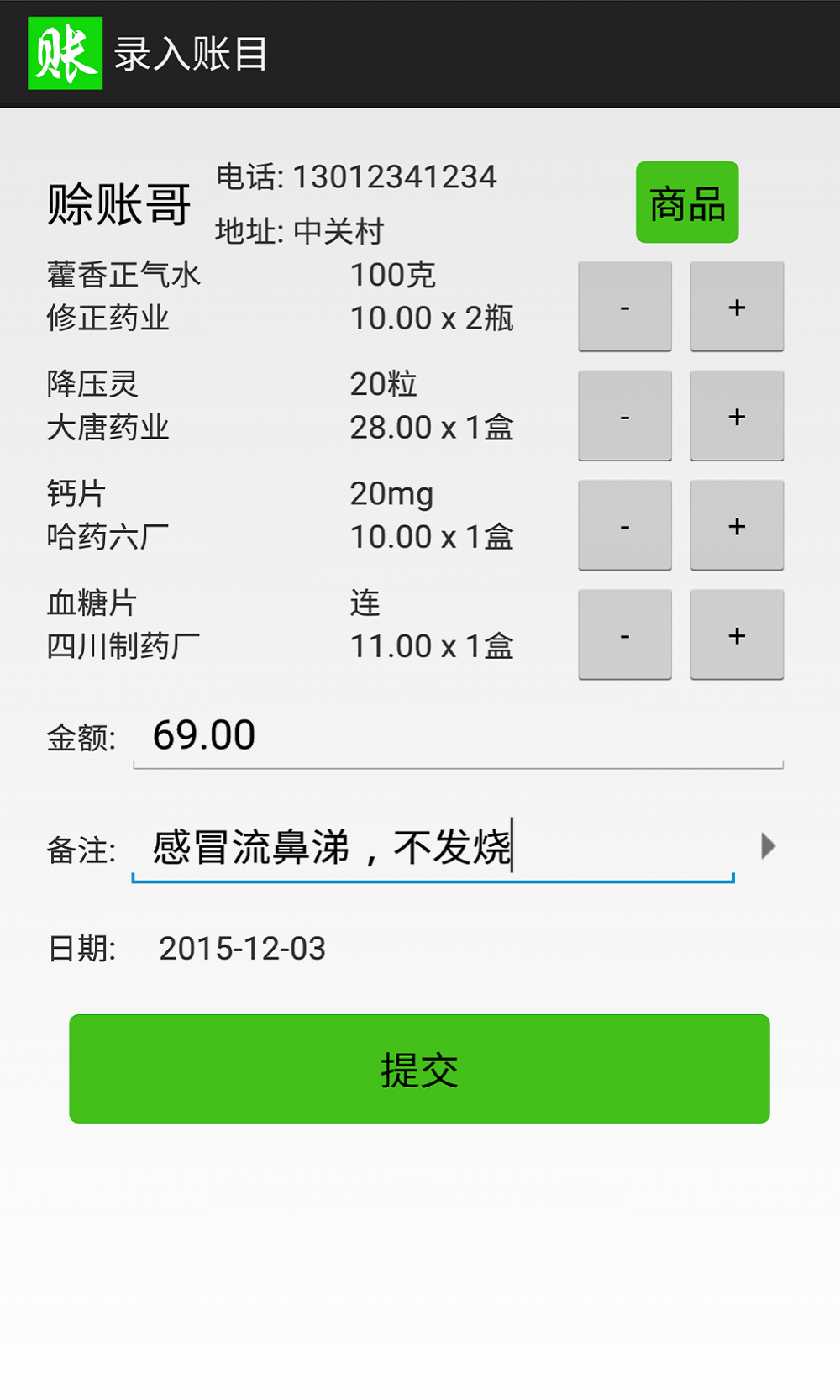Focus the 备注 note field
Viewport: 840px width, 1400px height.
(x=433, y=847)
